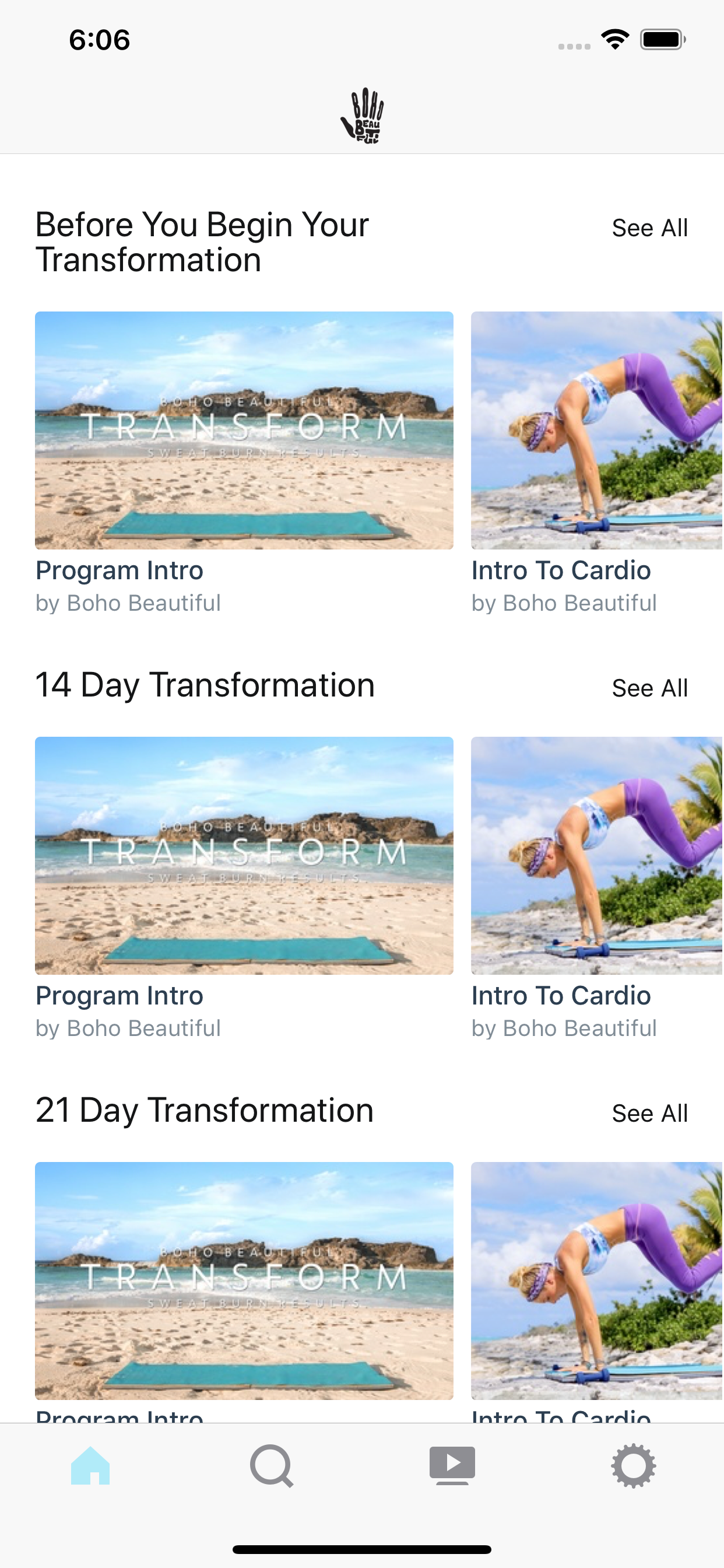Open the Search tab
Viewport: 724px width, 1568px height.
tap(271, 1466)
